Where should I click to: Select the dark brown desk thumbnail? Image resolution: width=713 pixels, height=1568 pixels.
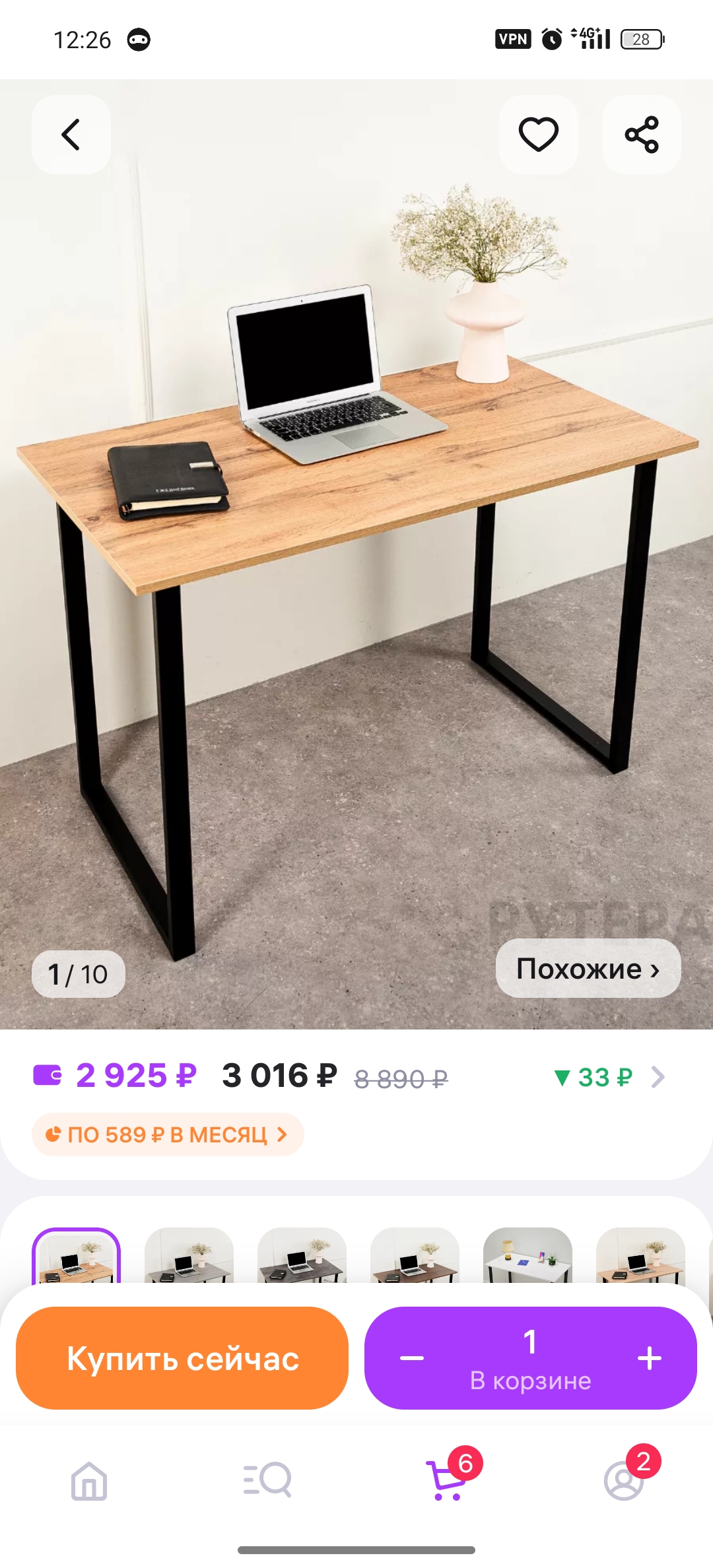[415, 1255]
